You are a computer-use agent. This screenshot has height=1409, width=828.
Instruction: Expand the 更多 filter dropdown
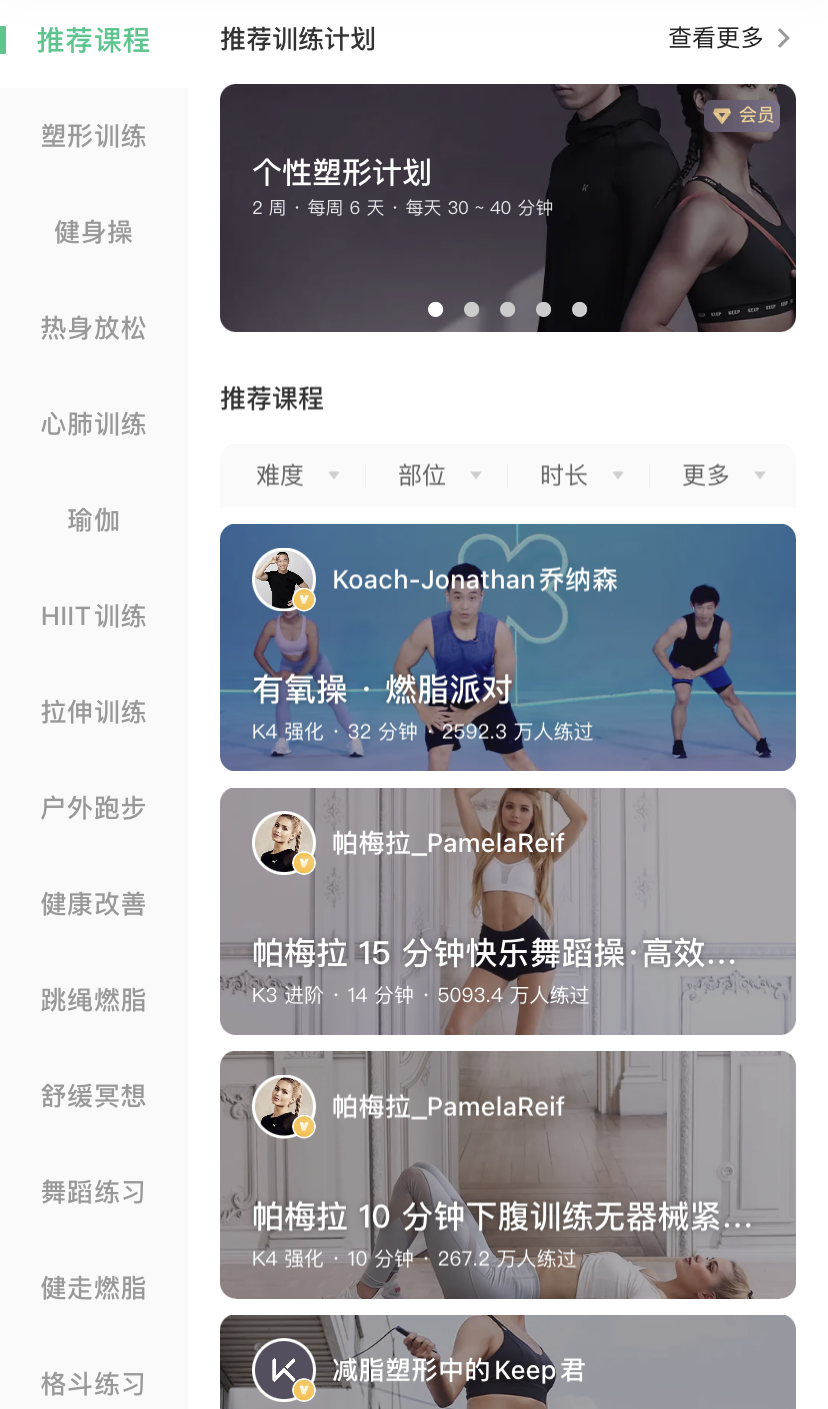pyautogui.click(x=722, y=476)
